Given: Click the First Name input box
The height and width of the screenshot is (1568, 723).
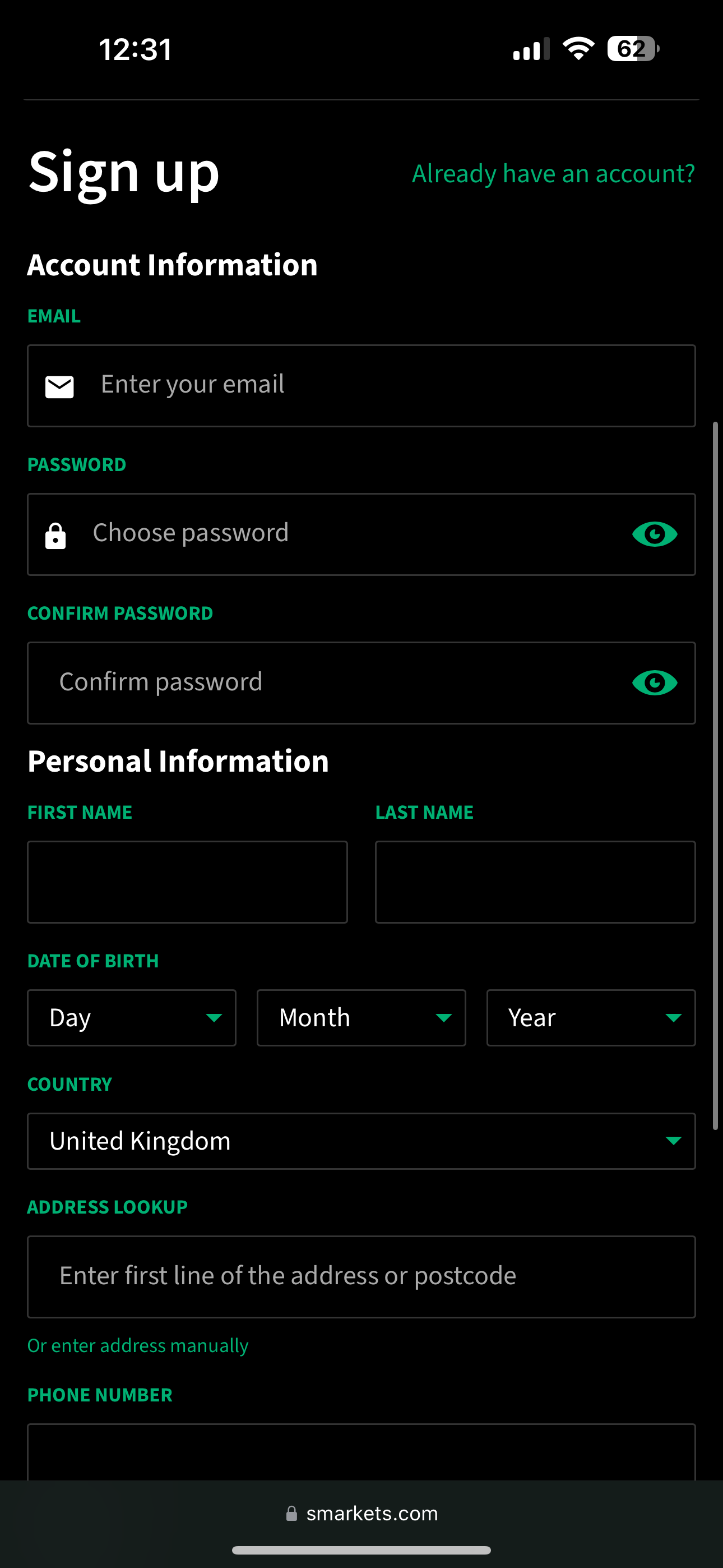Looking at the screenshot, I should point(187,882).
